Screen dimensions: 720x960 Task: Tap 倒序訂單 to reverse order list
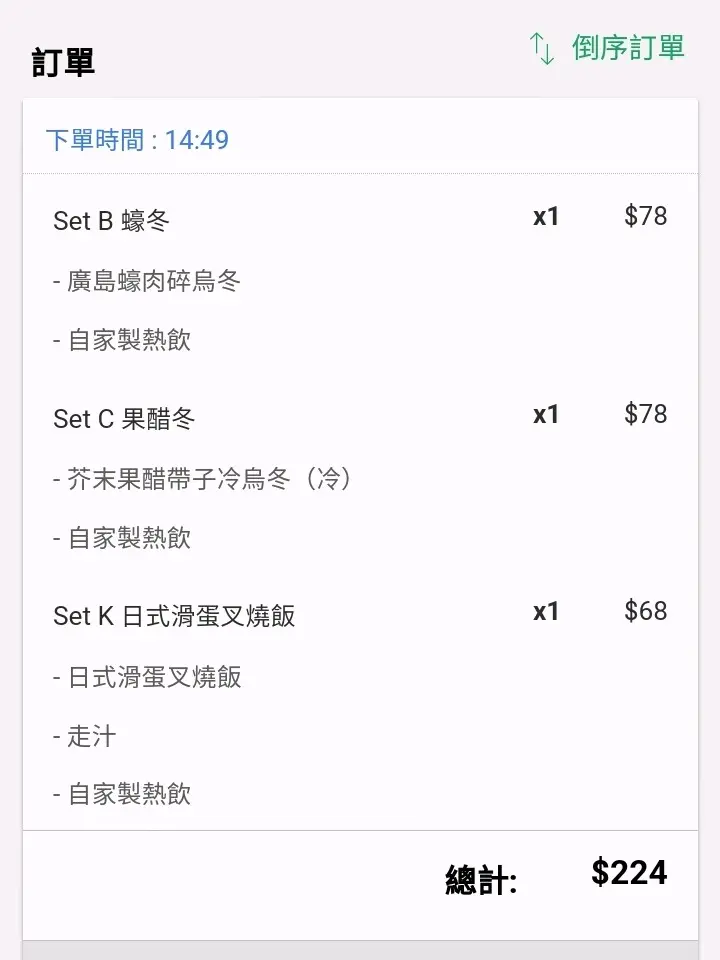coord(608,48)
